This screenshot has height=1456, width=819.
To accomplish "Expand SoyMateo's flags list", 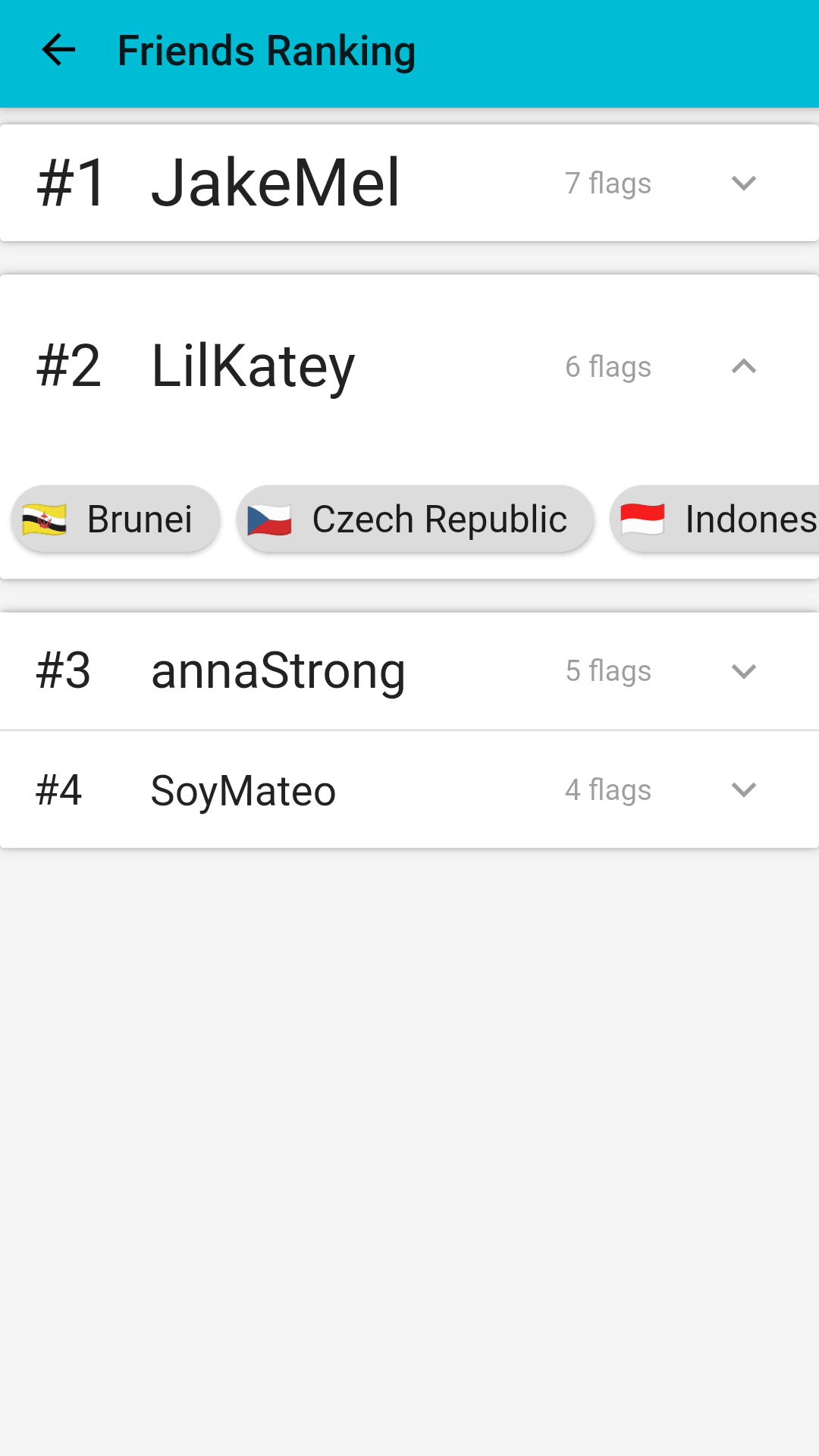I will pyautogui.click(x=743, y=789).
